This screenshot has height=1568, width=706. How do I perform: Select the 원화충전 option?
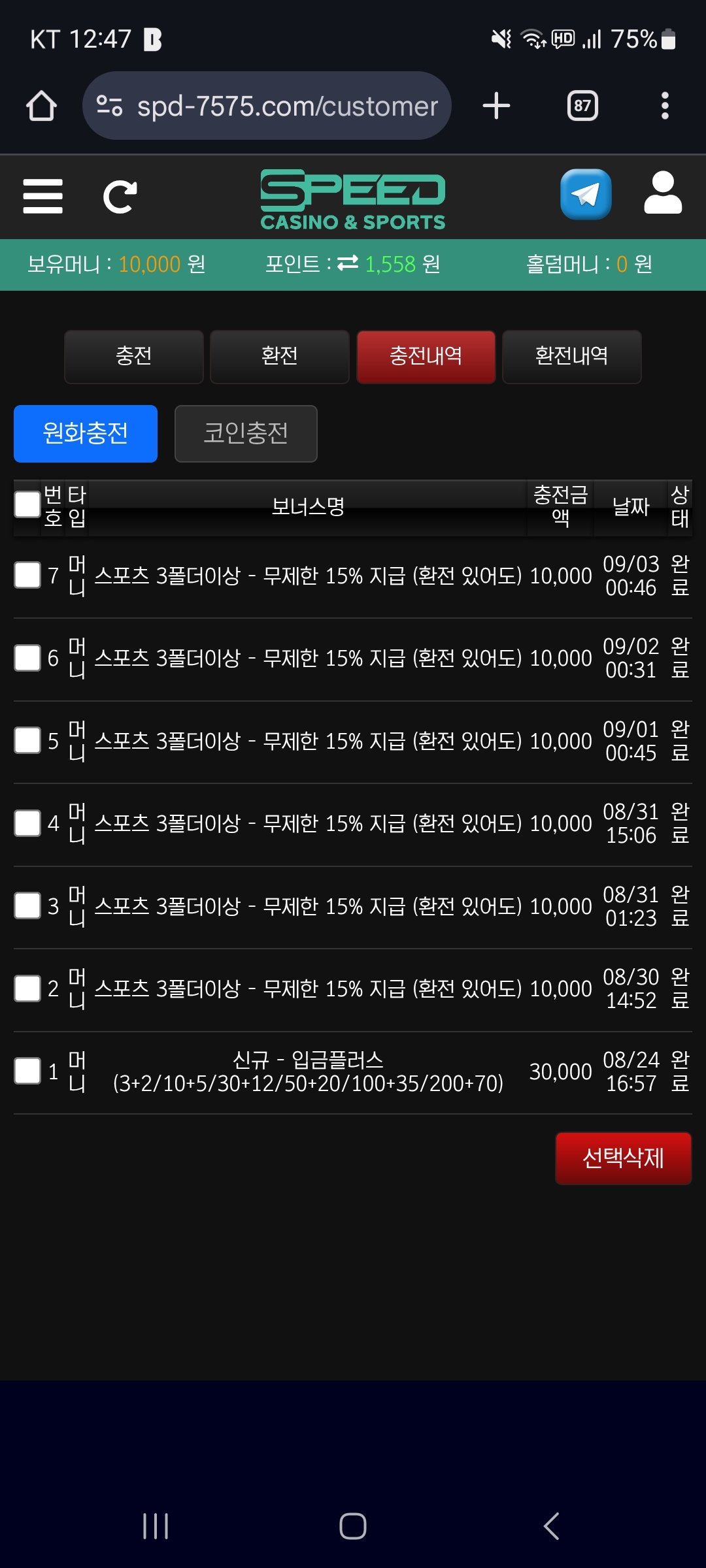(86, 433)
